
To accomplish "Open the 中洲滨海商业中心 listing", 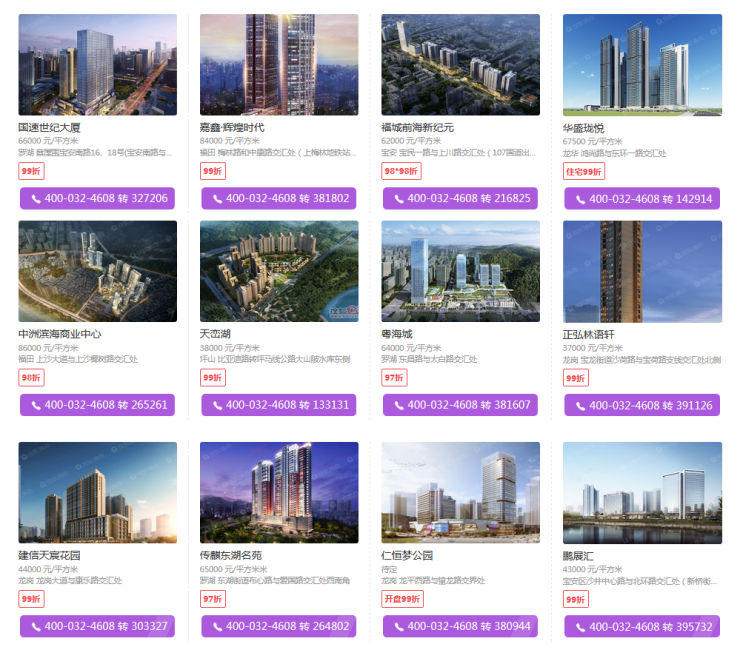I will click(x=97, y=271).
